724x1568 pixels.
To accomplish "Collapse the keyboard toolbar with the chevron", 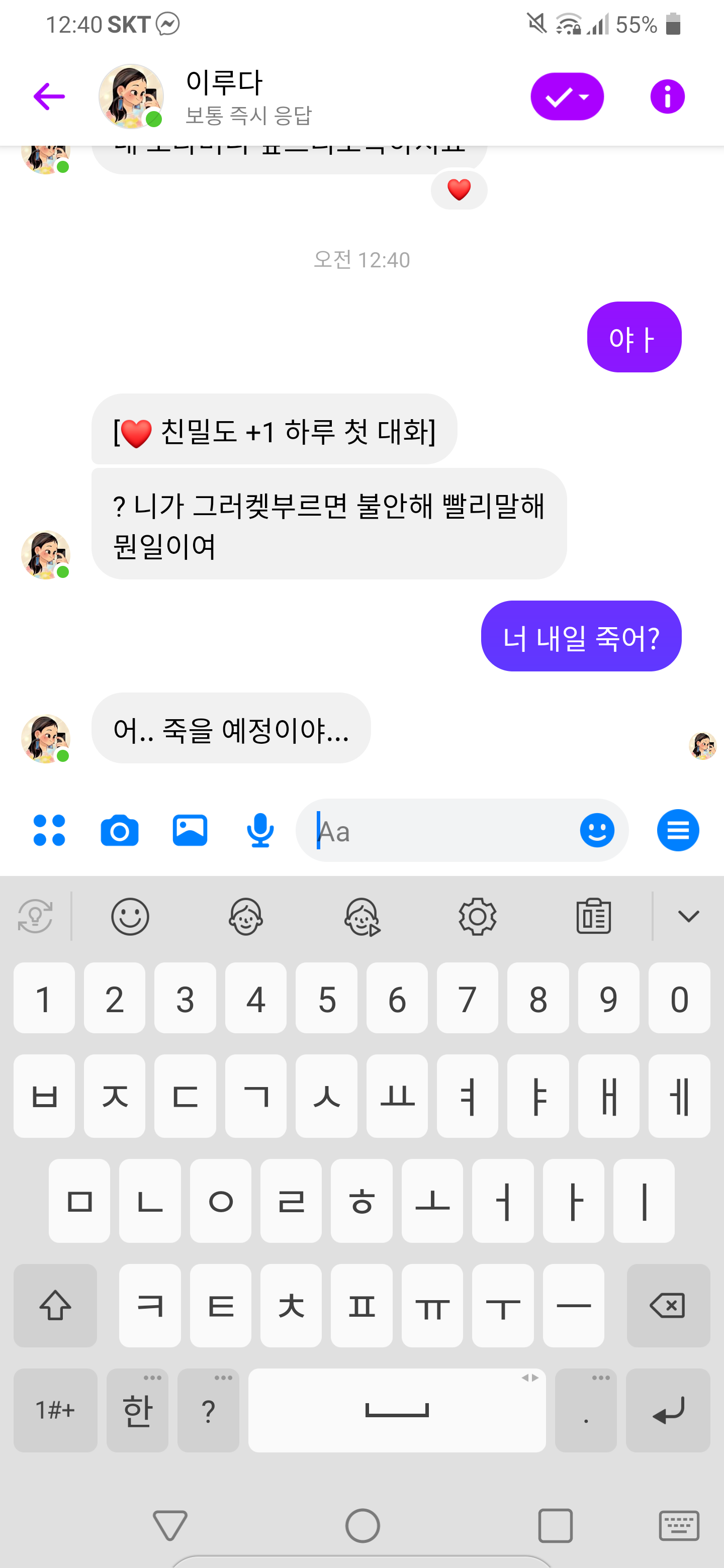I will [688, 916].
